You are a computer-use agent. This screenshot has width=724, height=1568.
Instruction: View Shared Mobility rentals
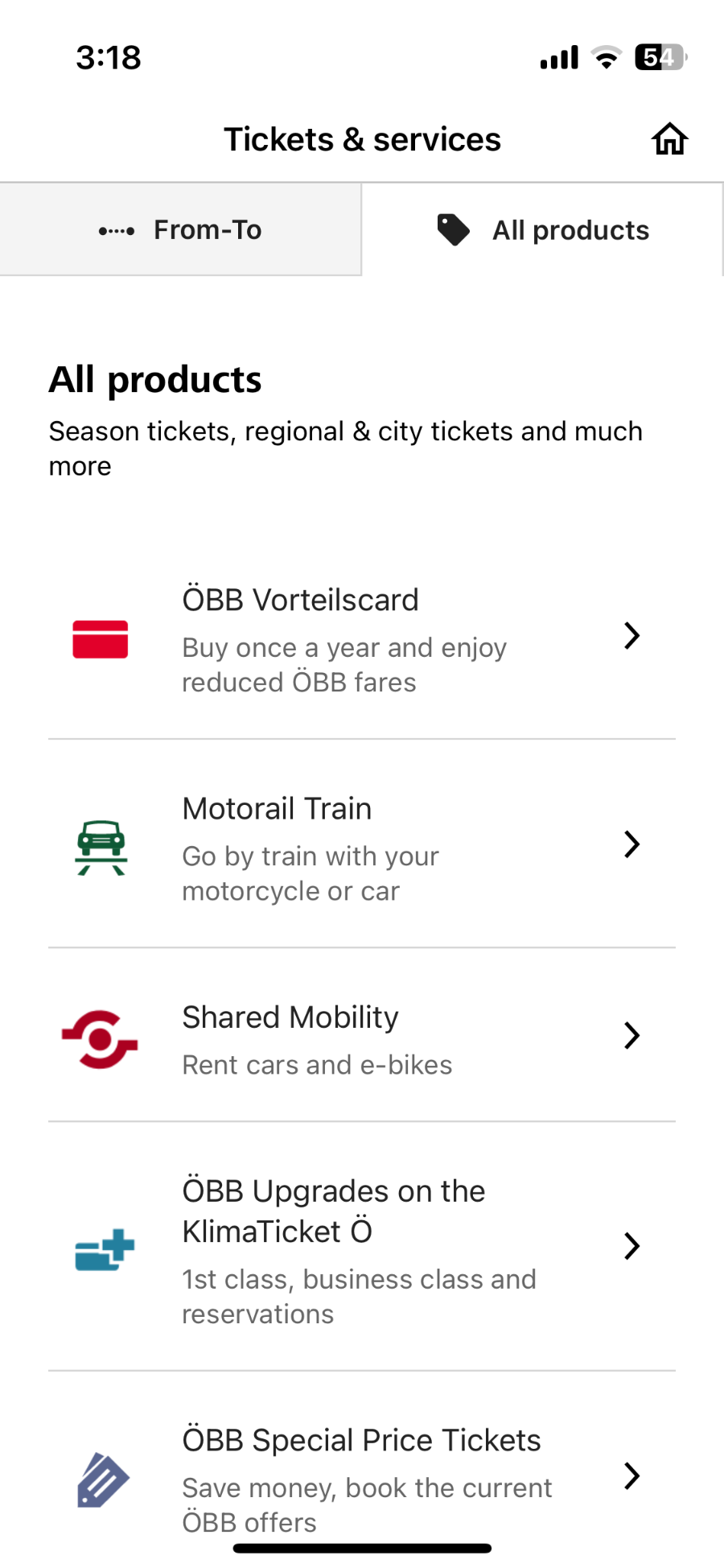tap(362, 1038)
